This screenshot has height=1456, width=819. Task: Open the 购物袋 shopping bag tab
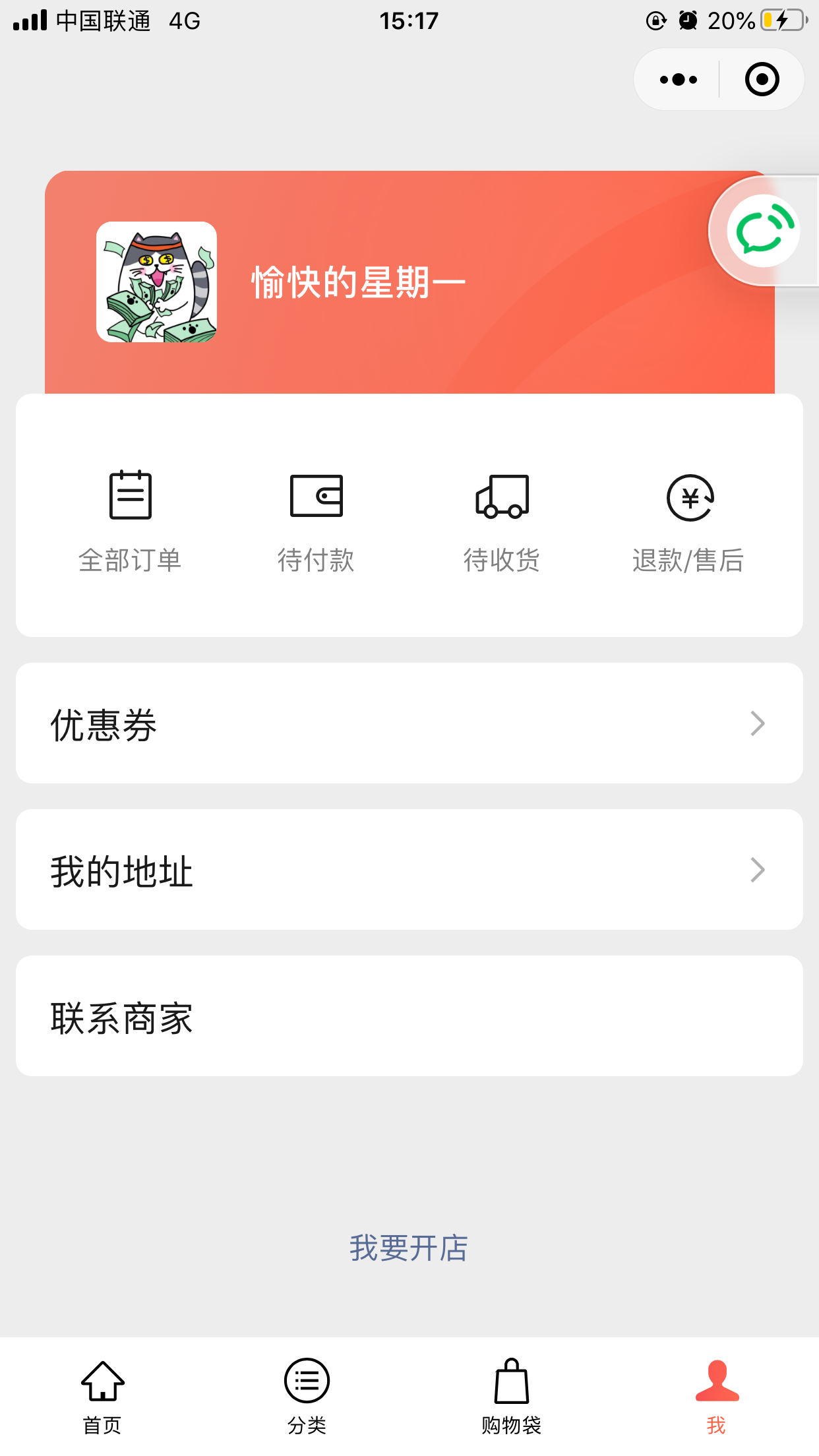511,1395
